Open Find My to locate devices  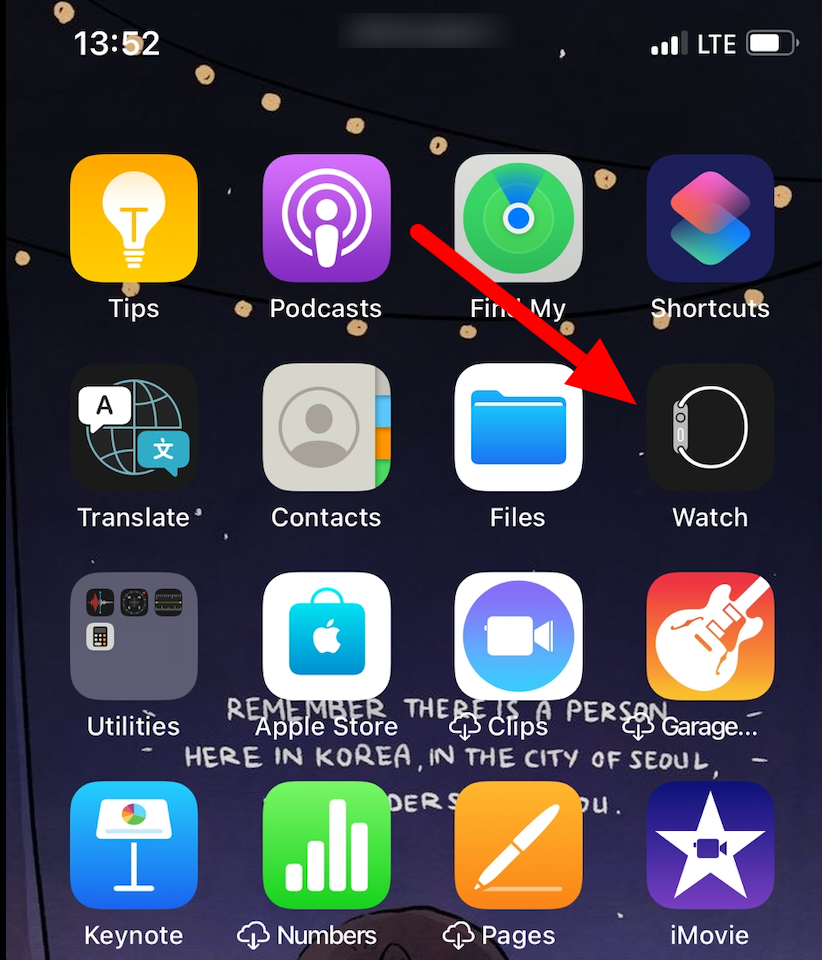(518, 217)
